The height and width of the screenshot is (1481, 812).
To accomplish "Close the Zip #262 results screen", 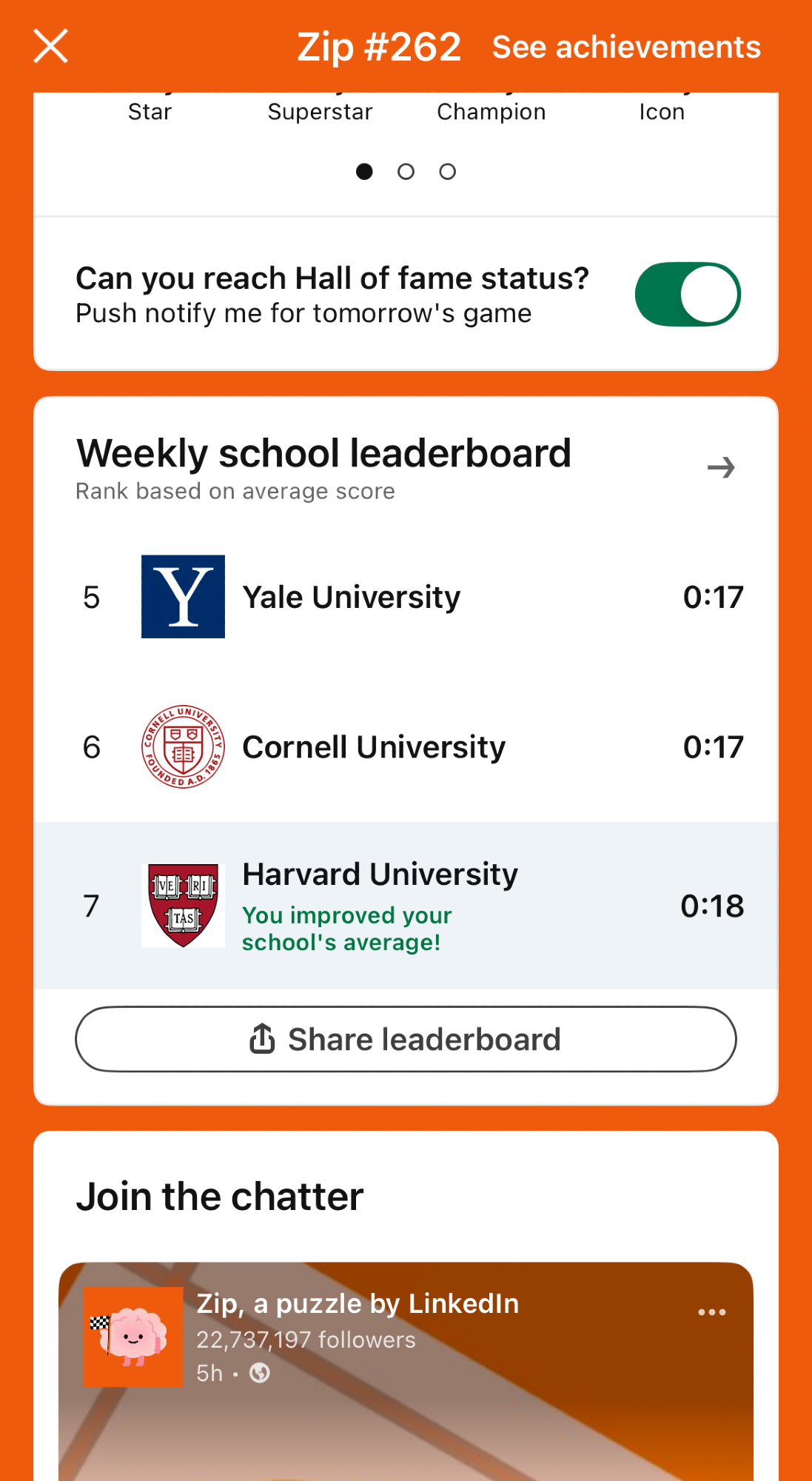I will pos(51,47).
